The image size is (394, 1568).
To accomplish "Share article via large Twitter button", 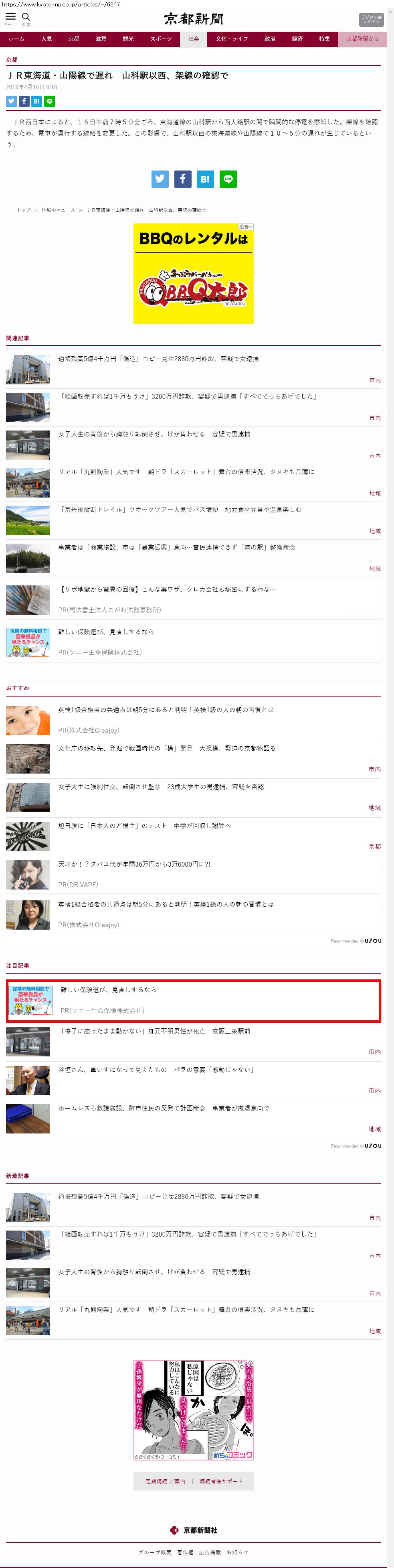I will click(160, 179).
